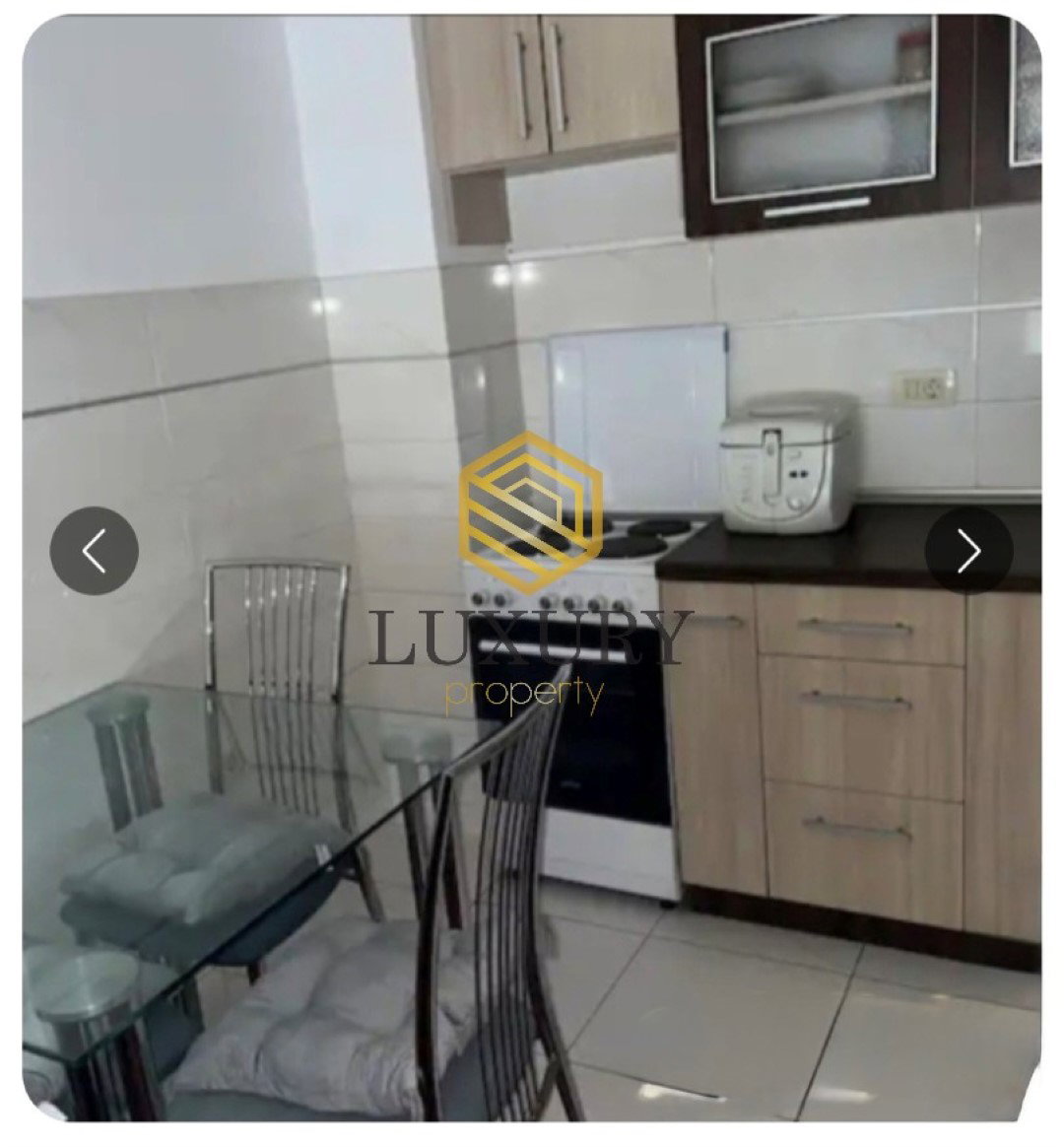Screen dimensions: 1064x1147
Task: Go to the previous property photo
Action: 95,551
